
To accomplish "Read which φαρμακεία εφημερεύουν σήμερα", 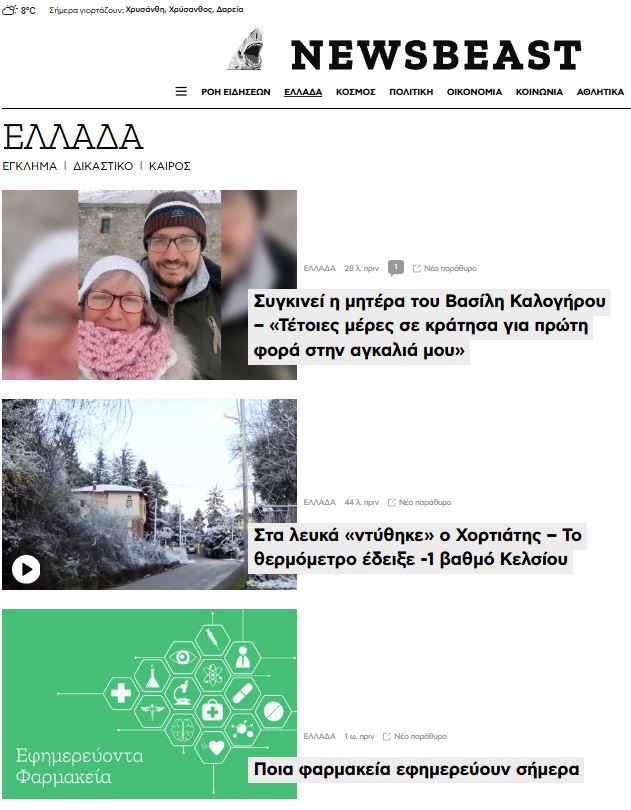I will 416,770.
